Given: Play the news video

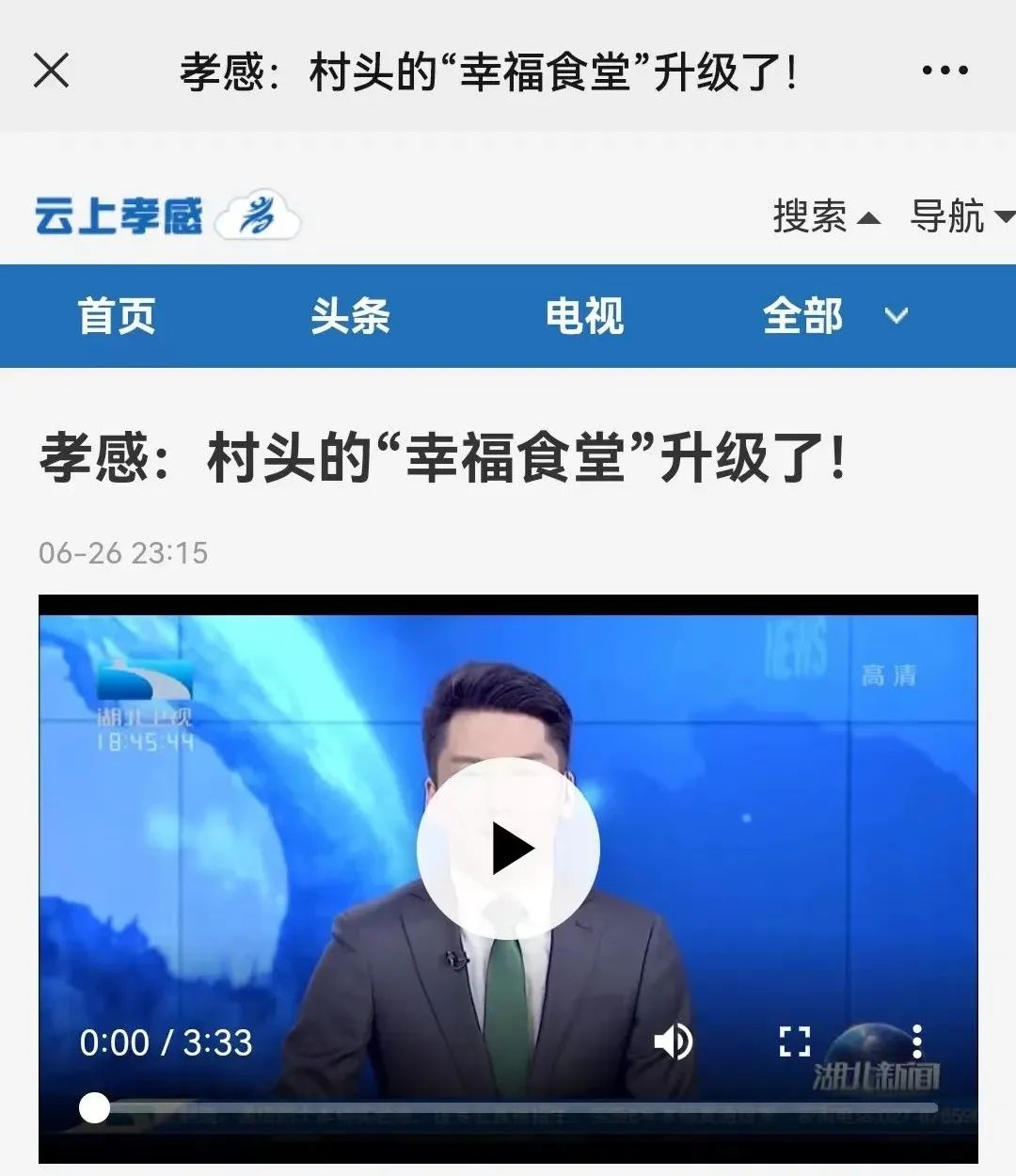Looking at the screenshot, I should point(508,849).
